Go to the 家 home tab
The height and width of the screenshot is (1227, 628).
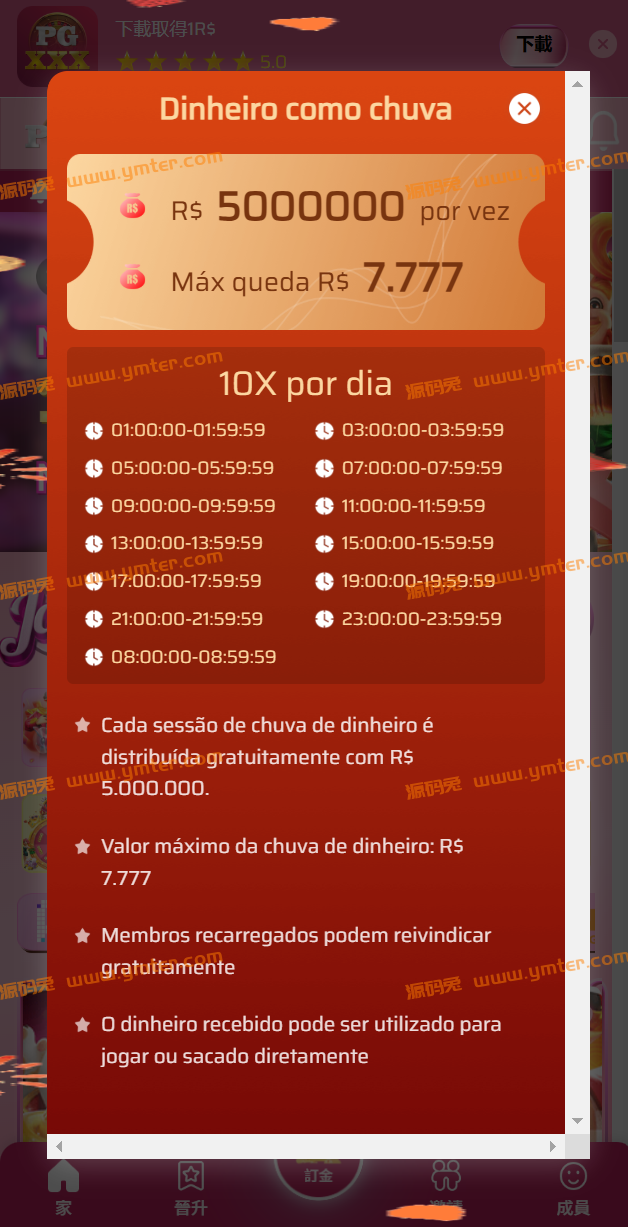63,1186
